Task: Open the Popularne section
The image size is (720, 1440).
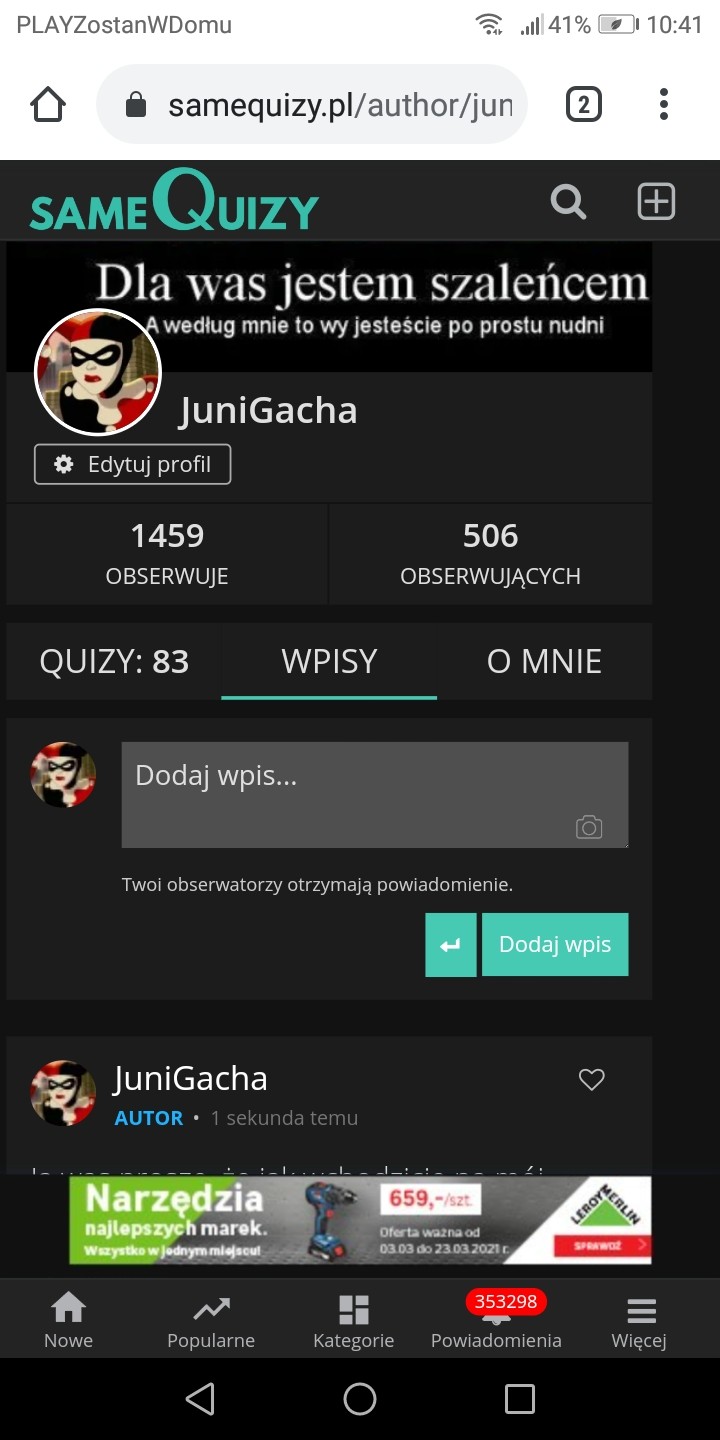Action: 211,1320
